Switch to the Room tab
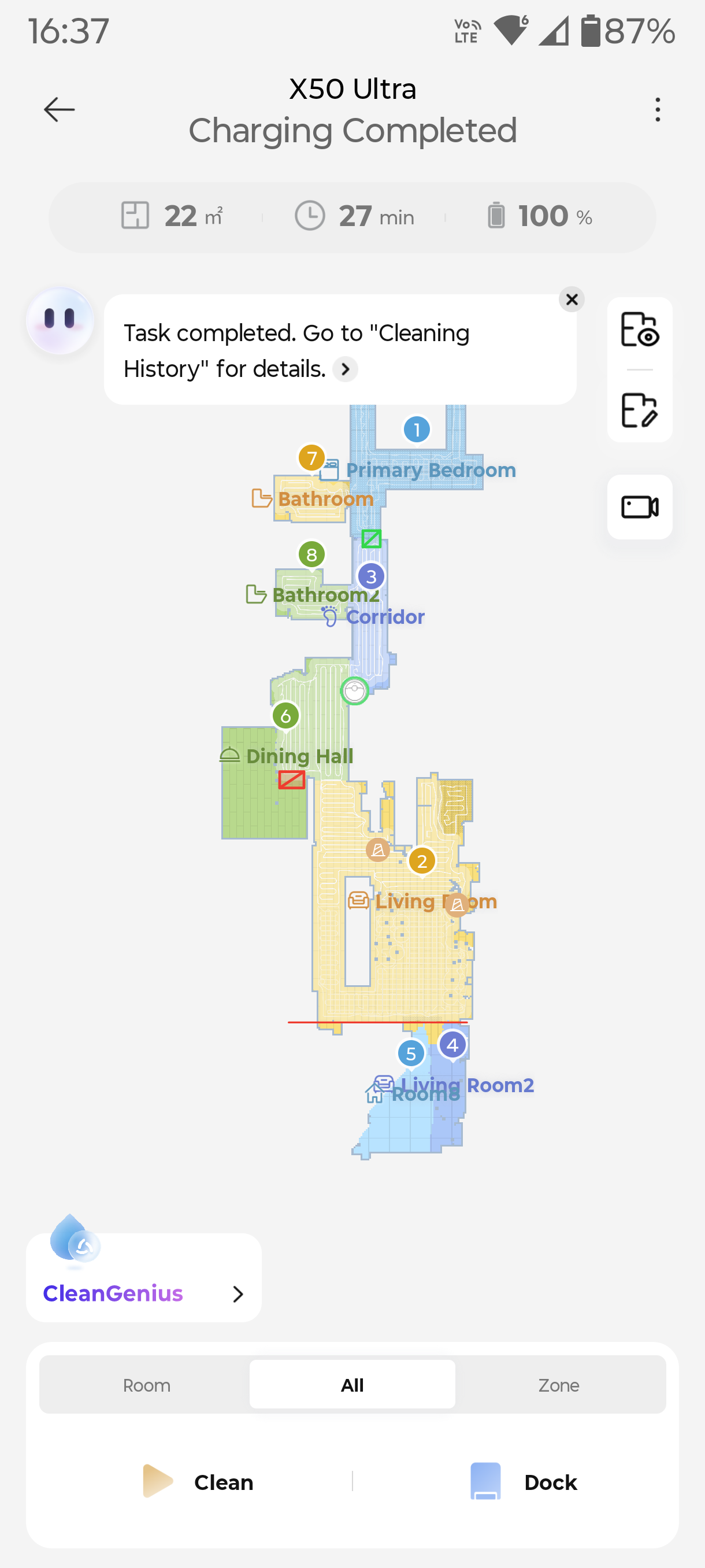705x1568 pixels. 146,1385
